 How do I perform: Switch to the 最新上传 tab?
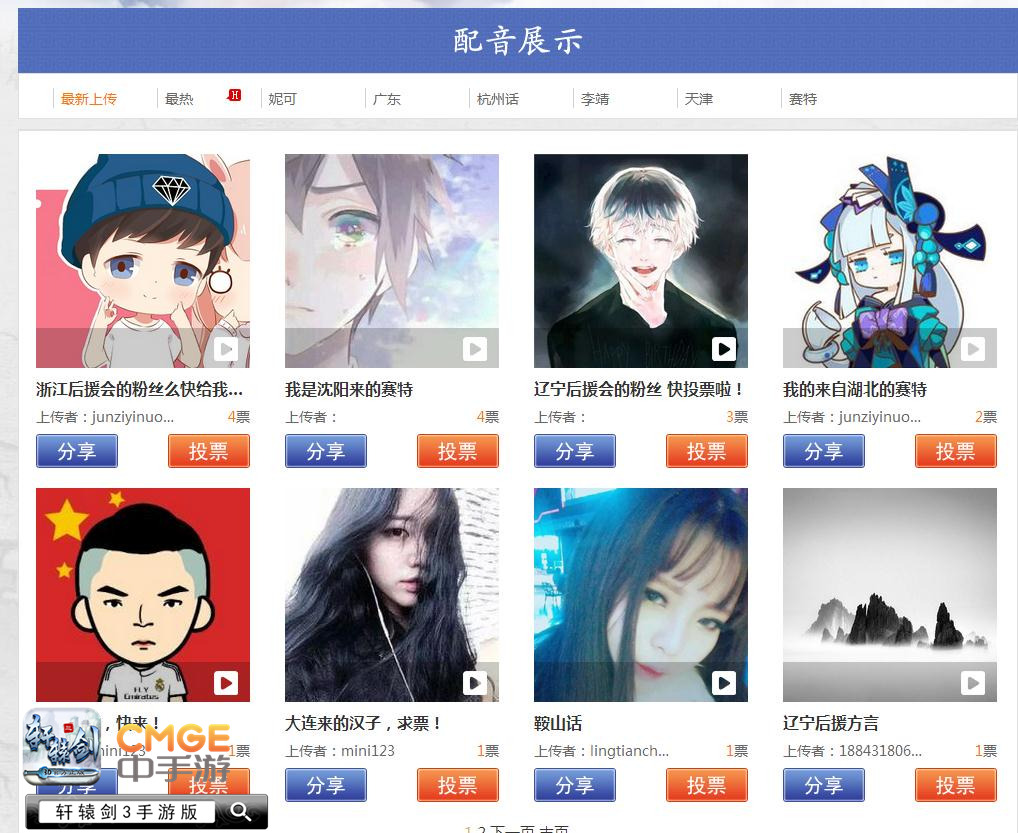pos(89,99)
